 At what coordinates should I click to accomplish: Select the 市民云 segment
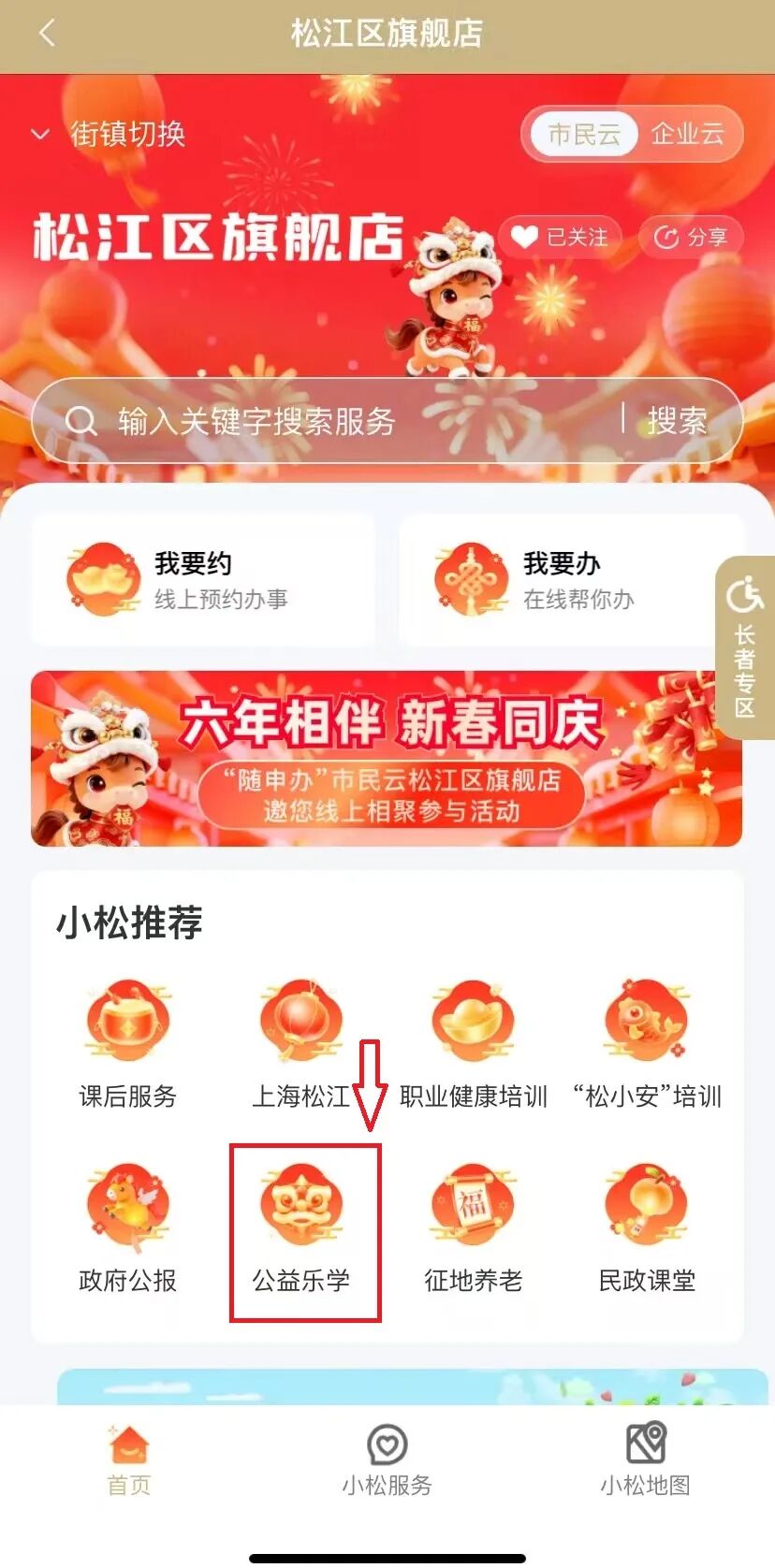click(584, 135)
